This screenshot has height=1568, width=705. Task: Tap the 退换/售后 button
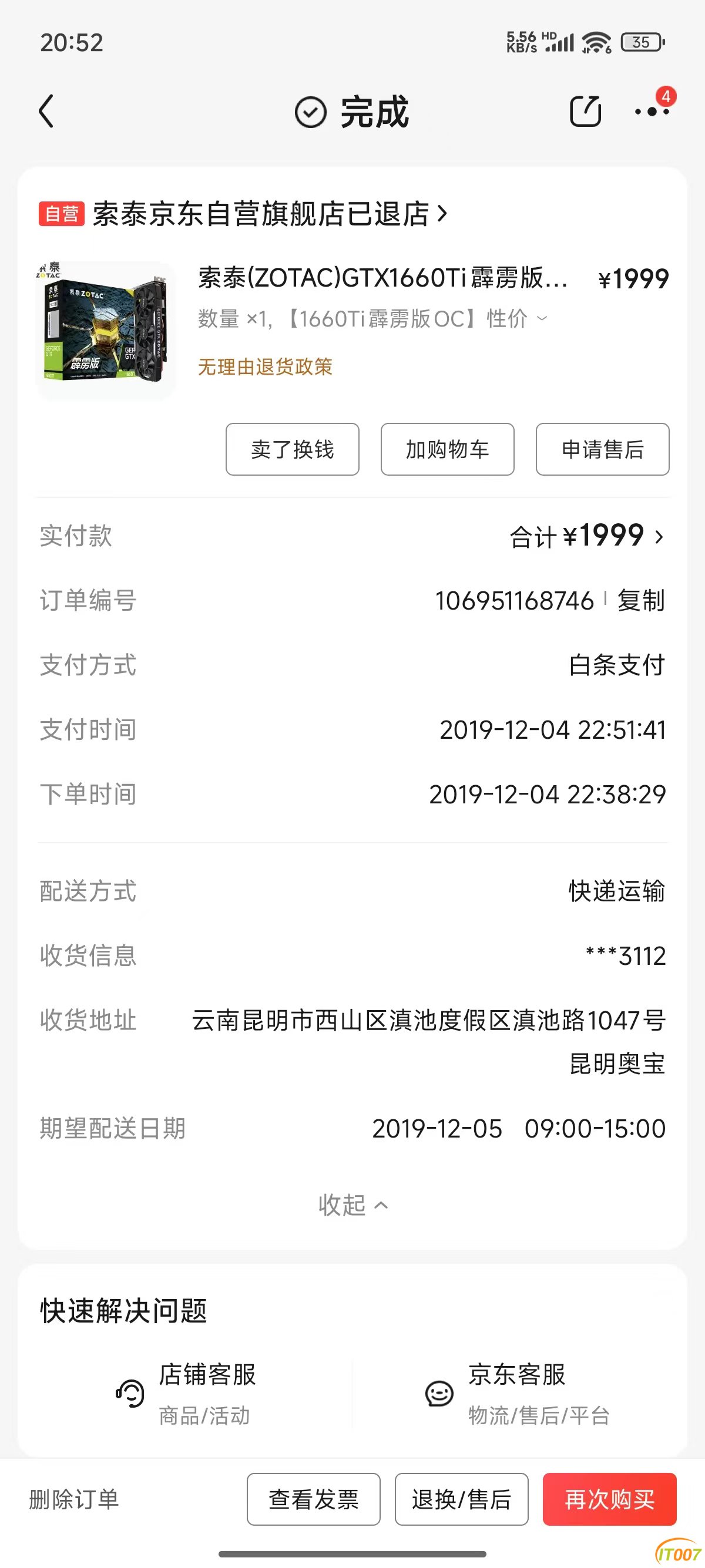(x=461, y=1499)
